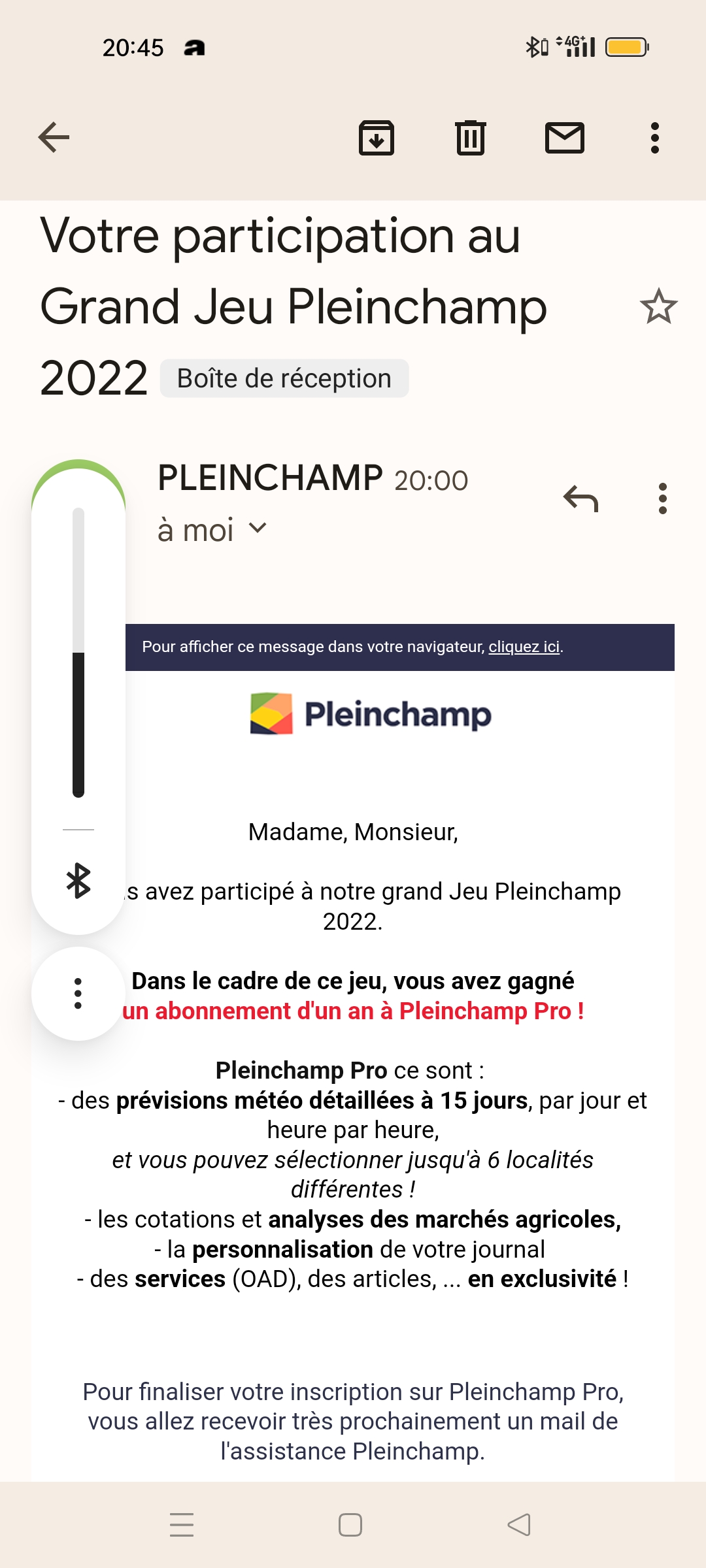The height and width of the screenshot is (1568, 706).
Task: Reply to PLEINCHAMP's message
Action: tap(580, 499)
